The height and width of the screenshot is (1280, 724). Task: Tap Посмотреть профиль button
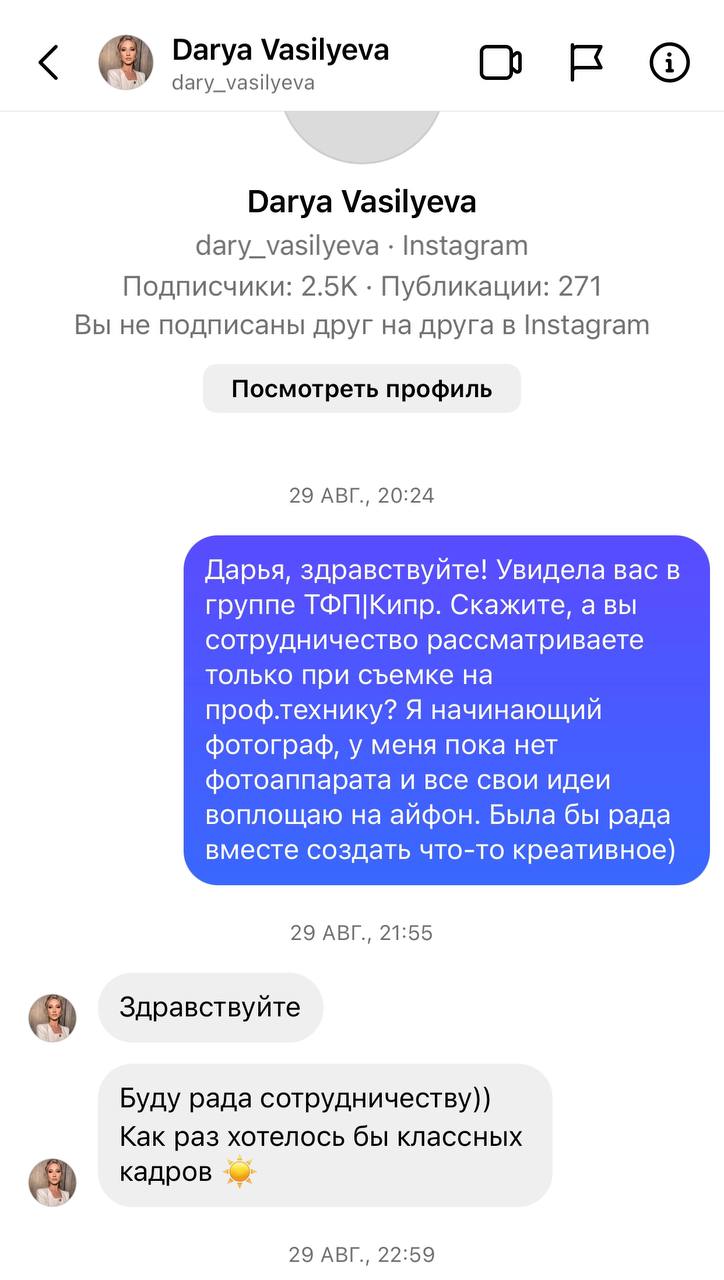pos(362,388)
